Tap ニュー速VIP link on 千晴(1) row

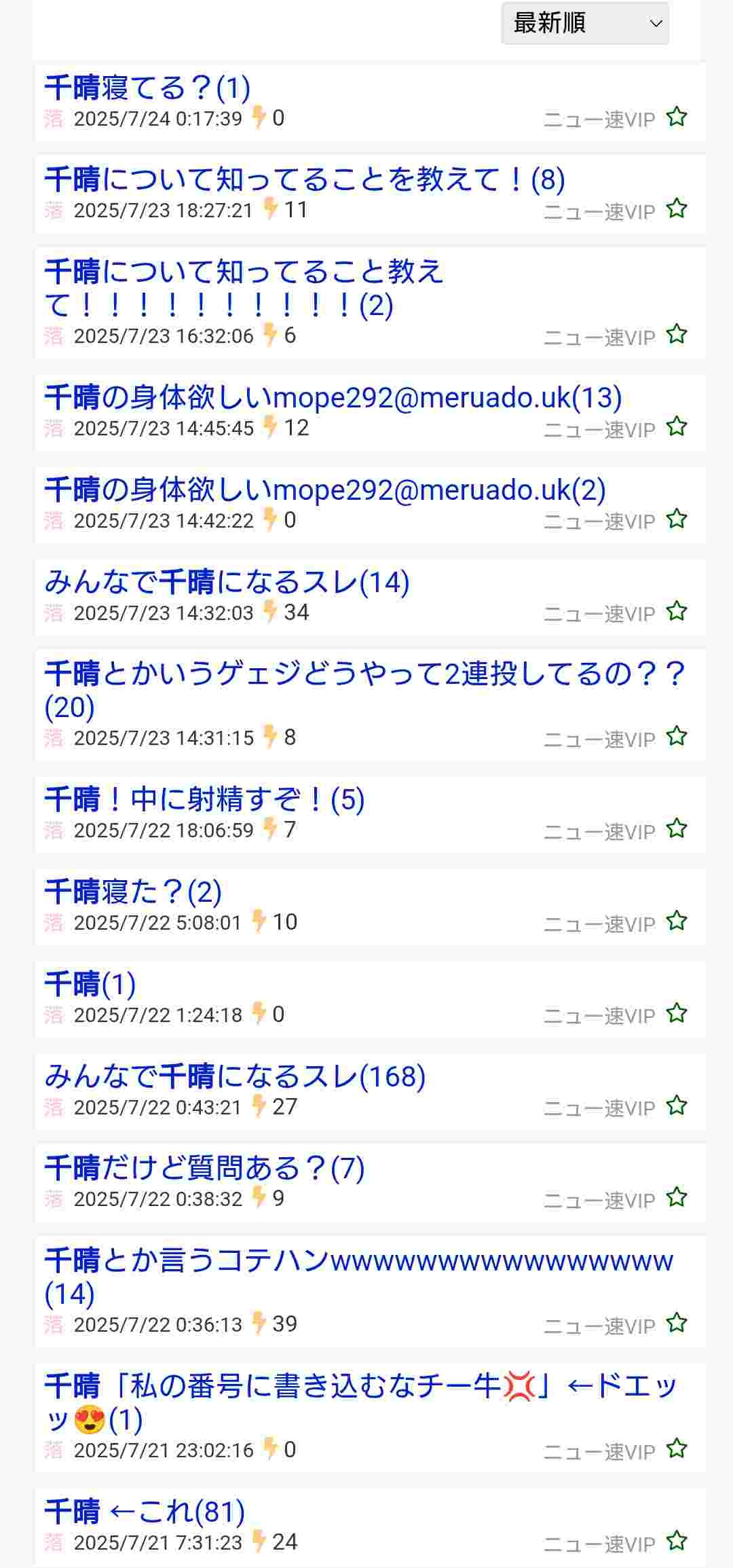(599, 1016)
